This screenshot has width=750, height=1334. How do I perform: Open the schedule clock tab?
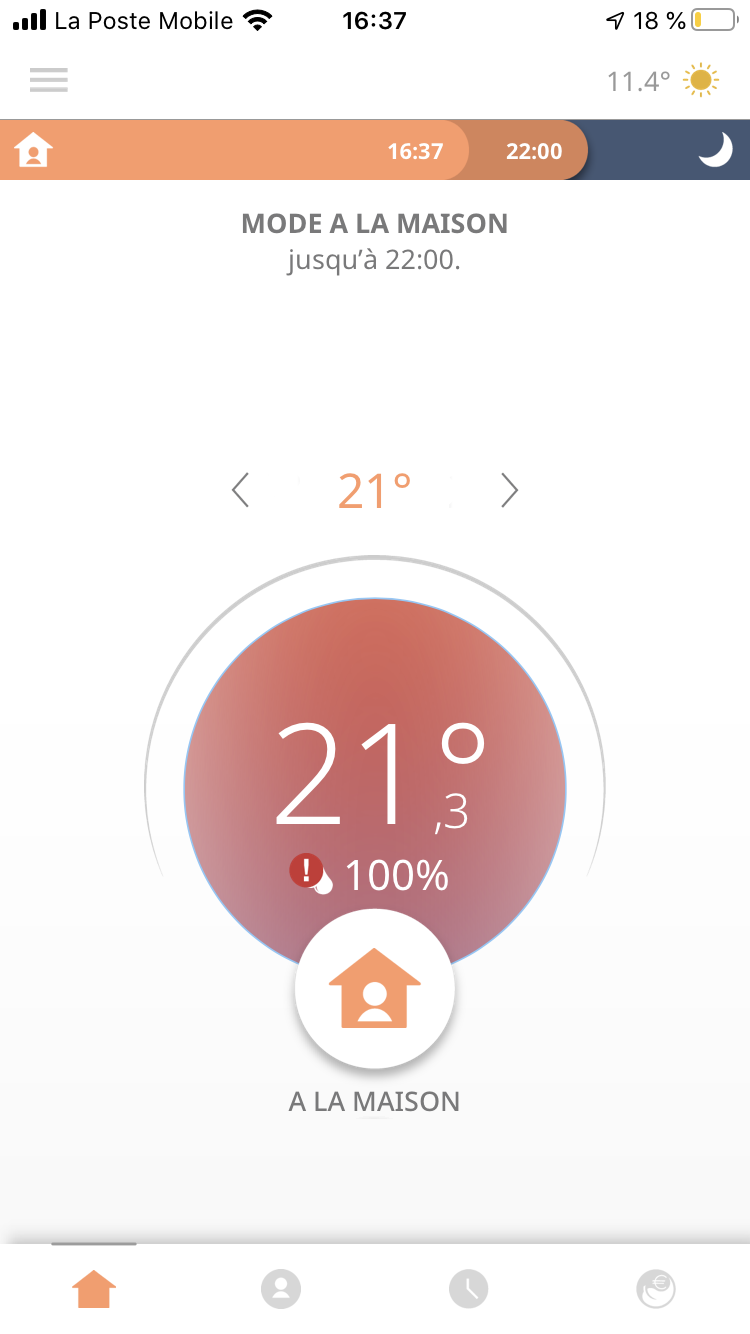point(468,1289)
